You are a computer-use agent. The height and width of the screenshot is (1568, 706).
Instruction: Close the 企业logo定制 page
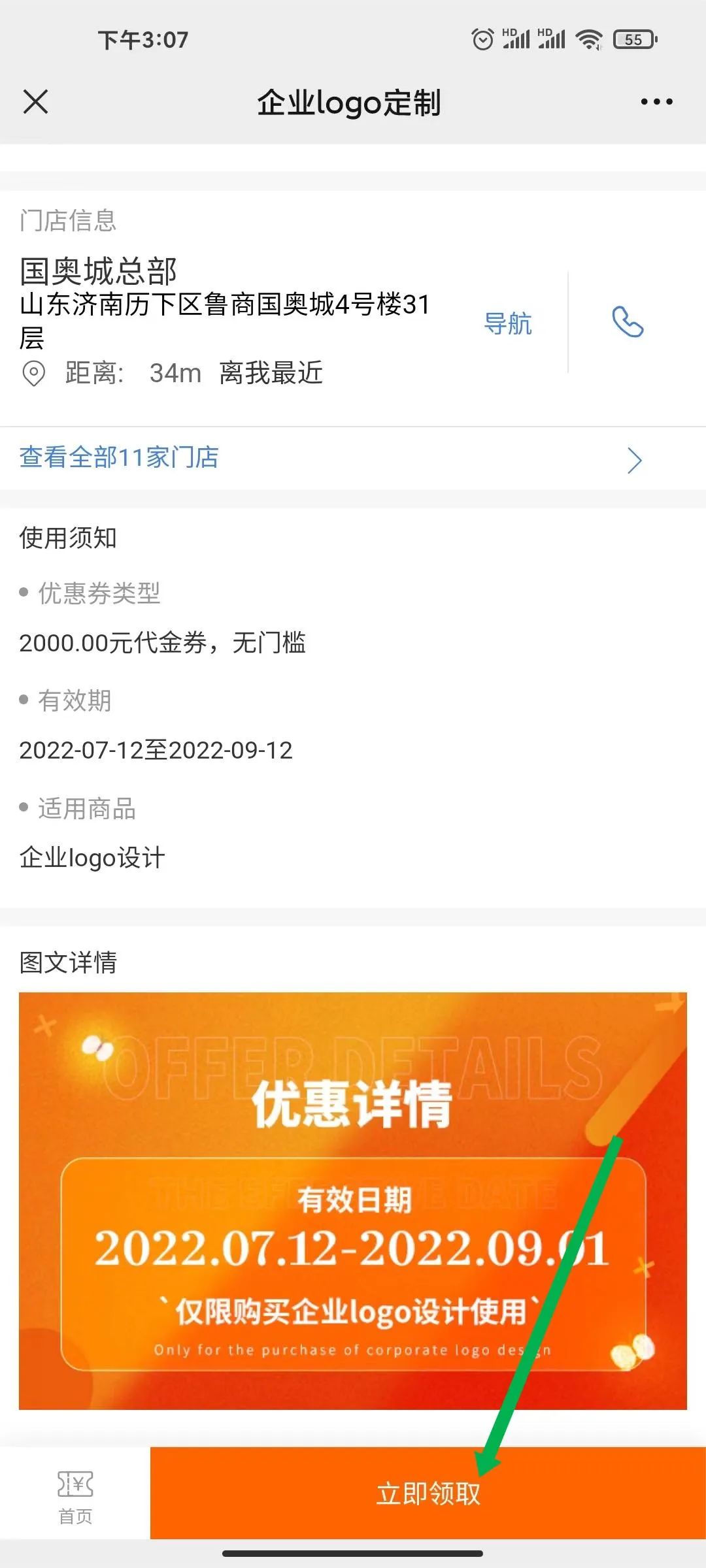tap(35, 102)
